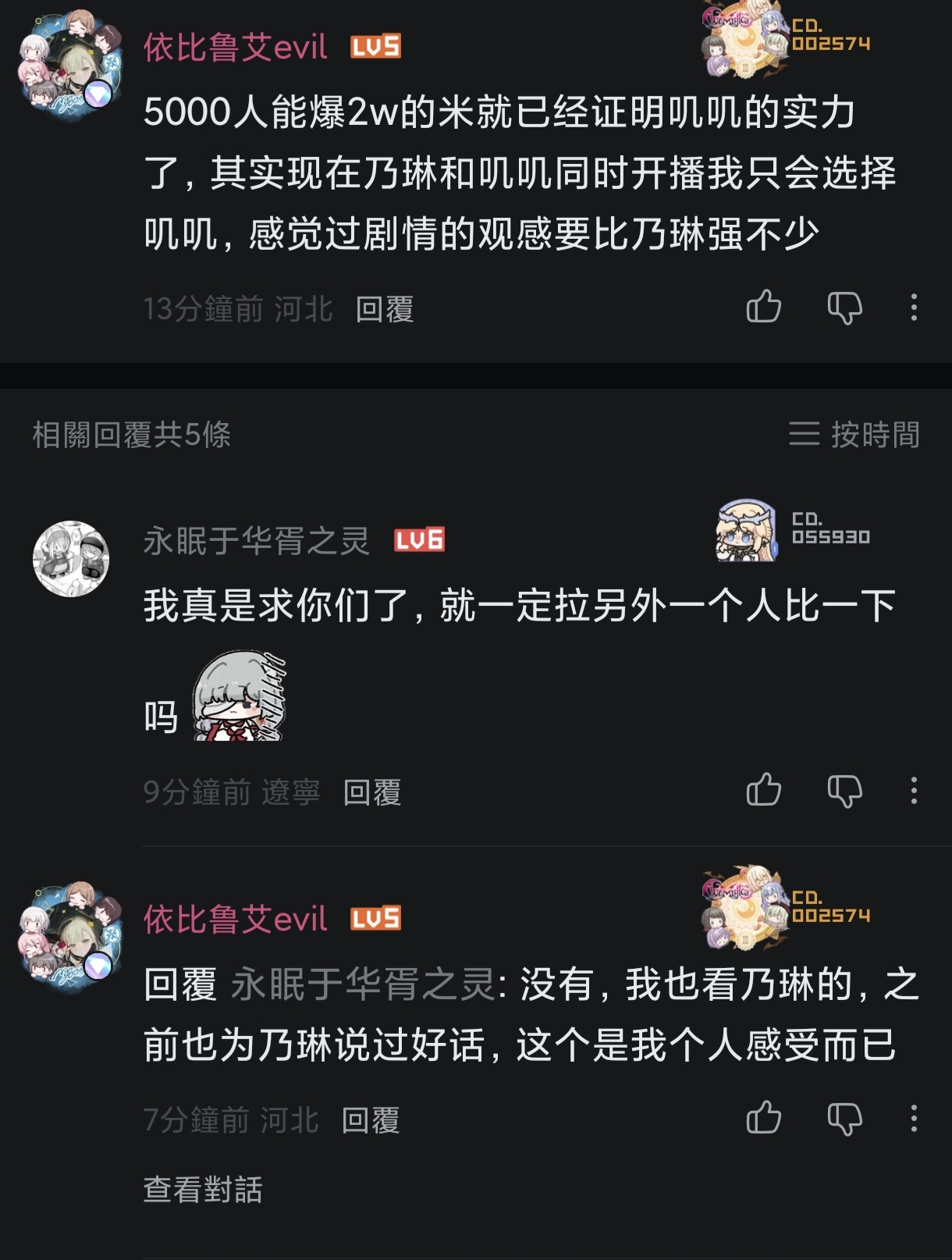Open 永眠于华胥之灵's avatar profile
Image resolution: width=952 pixels, height=1260 pixels.
pyautogui.click(x=71, y=559)
